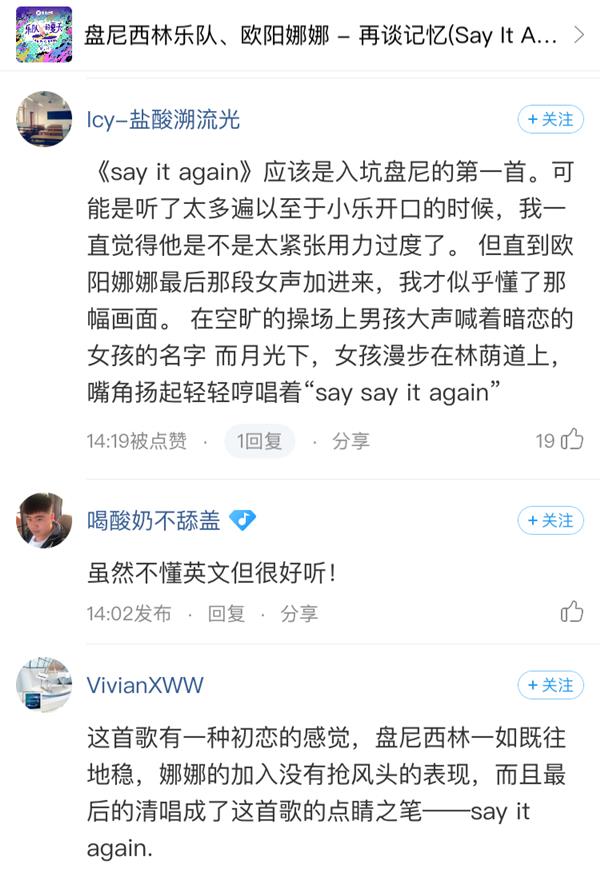
Task: Like 喝酸奶不舔盖's comment
Action: [x=571, y=612]
